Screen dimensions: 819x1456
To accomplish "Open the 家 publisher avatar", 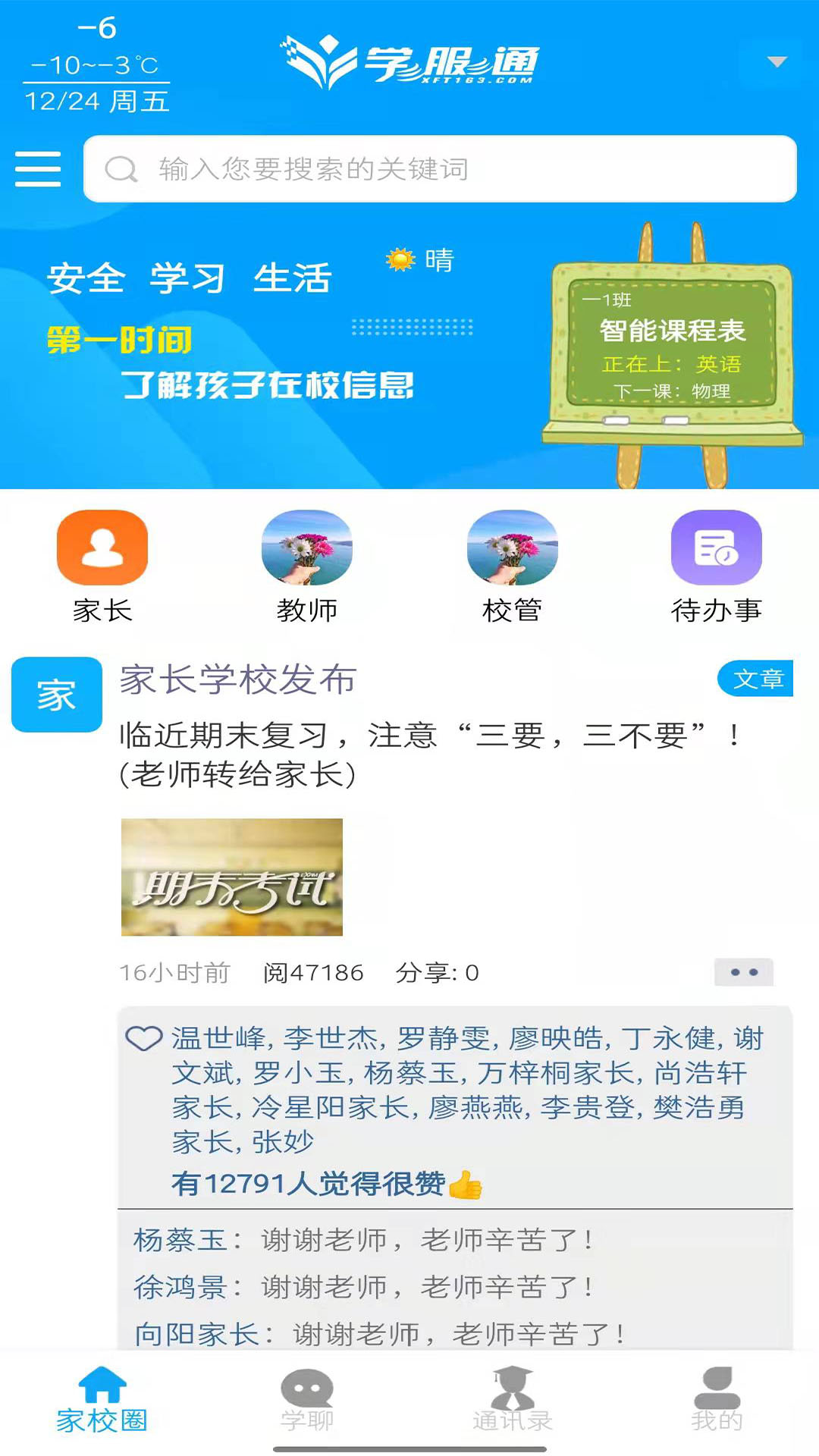I will pos(57,695).
